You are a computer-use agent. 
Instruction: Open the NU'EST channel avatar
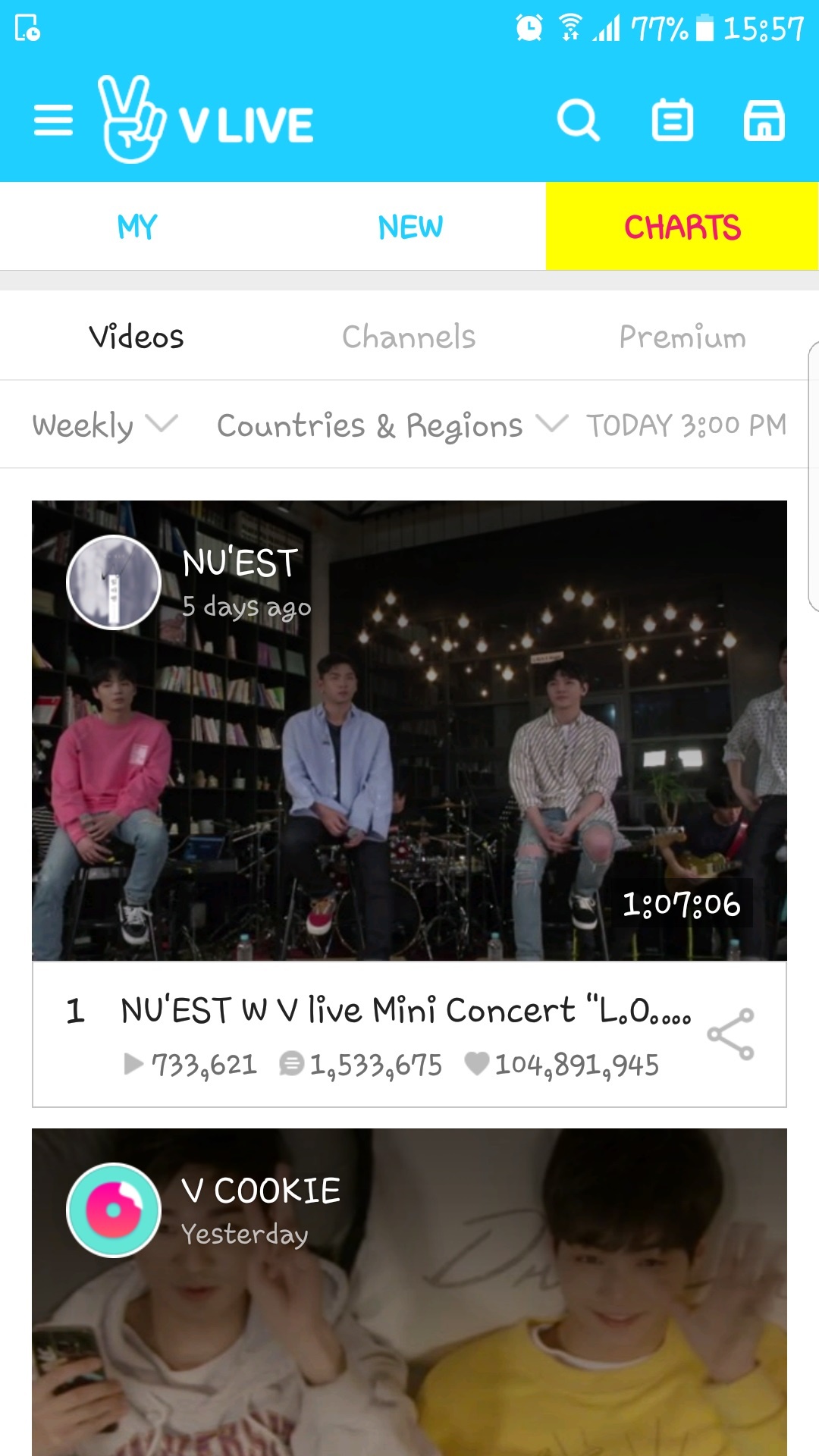click(x=114, y=582)
